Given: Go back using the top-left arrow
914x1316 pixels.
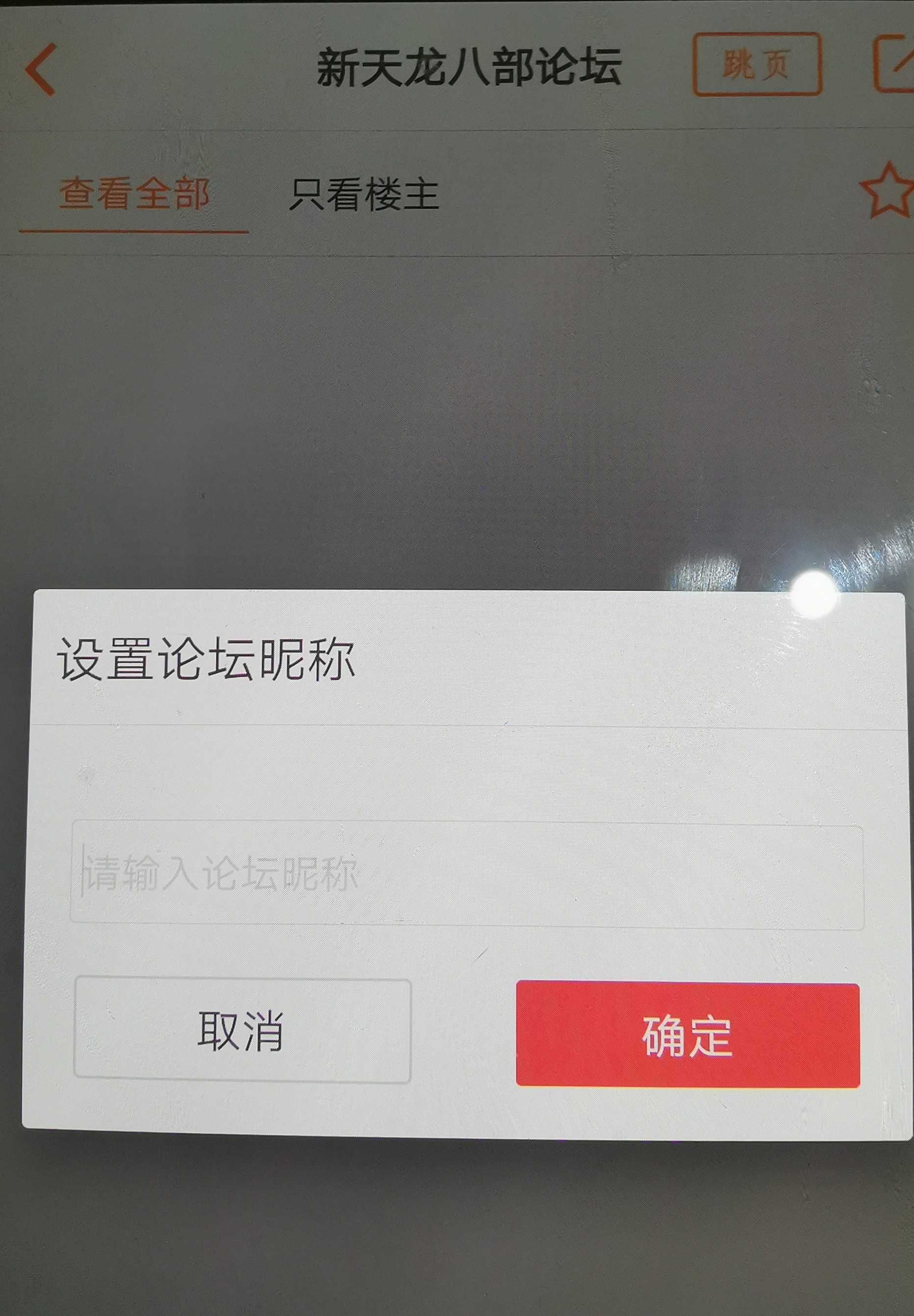Looking at the screenshot, I should point(40,69).
